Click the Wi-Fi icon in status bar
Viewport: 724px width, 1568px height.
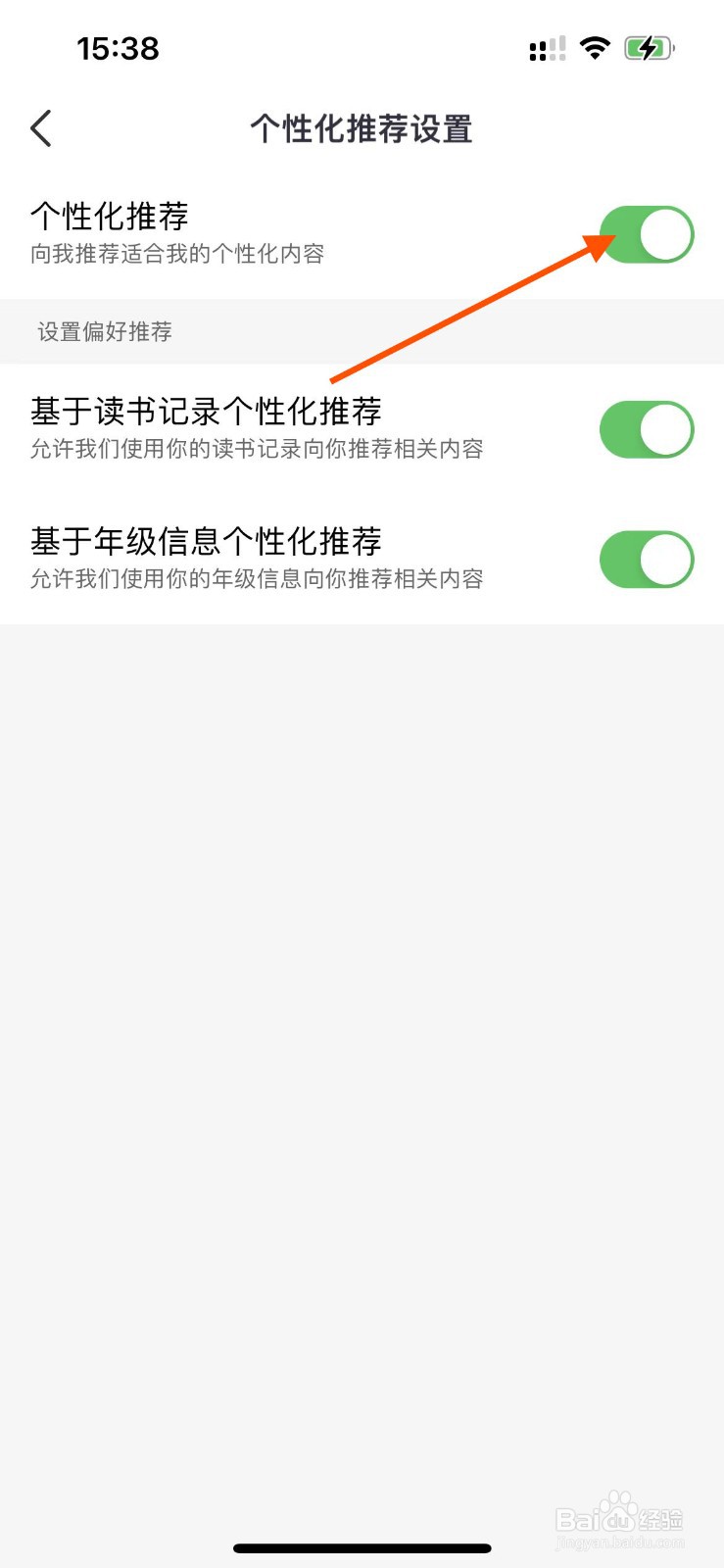595,47
